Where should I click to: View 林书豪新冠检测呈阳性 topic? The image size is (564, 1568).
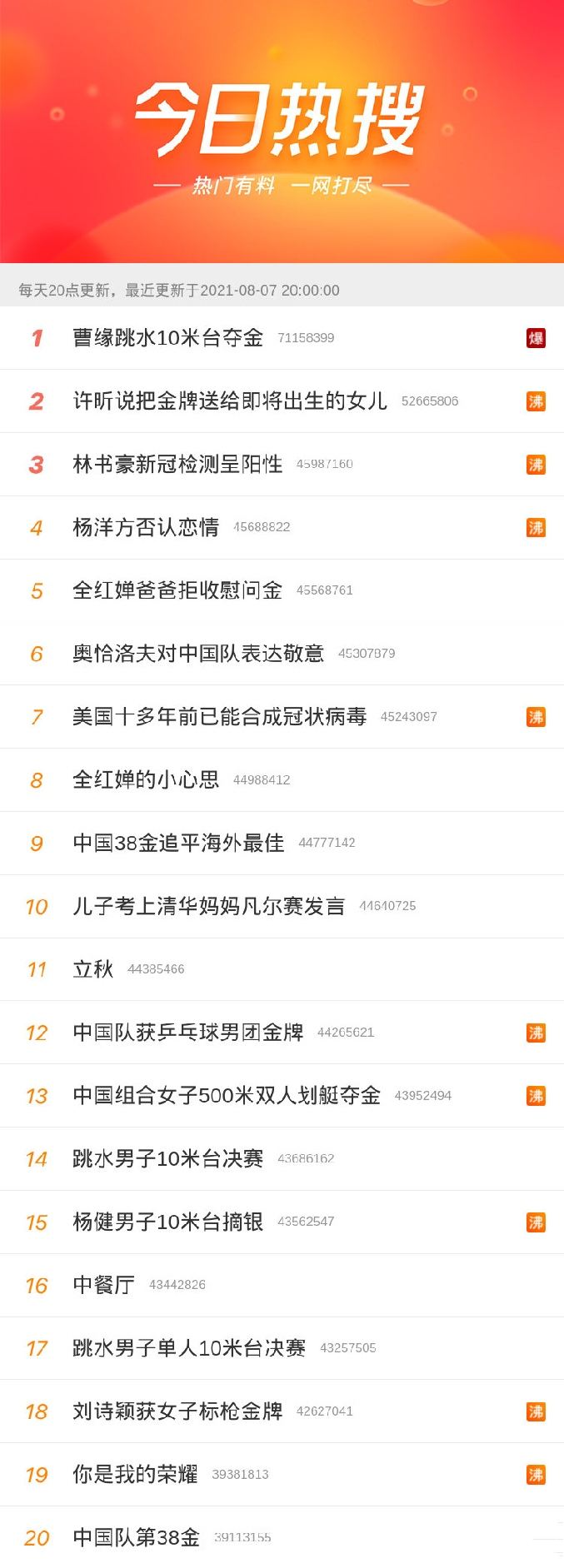177,465
